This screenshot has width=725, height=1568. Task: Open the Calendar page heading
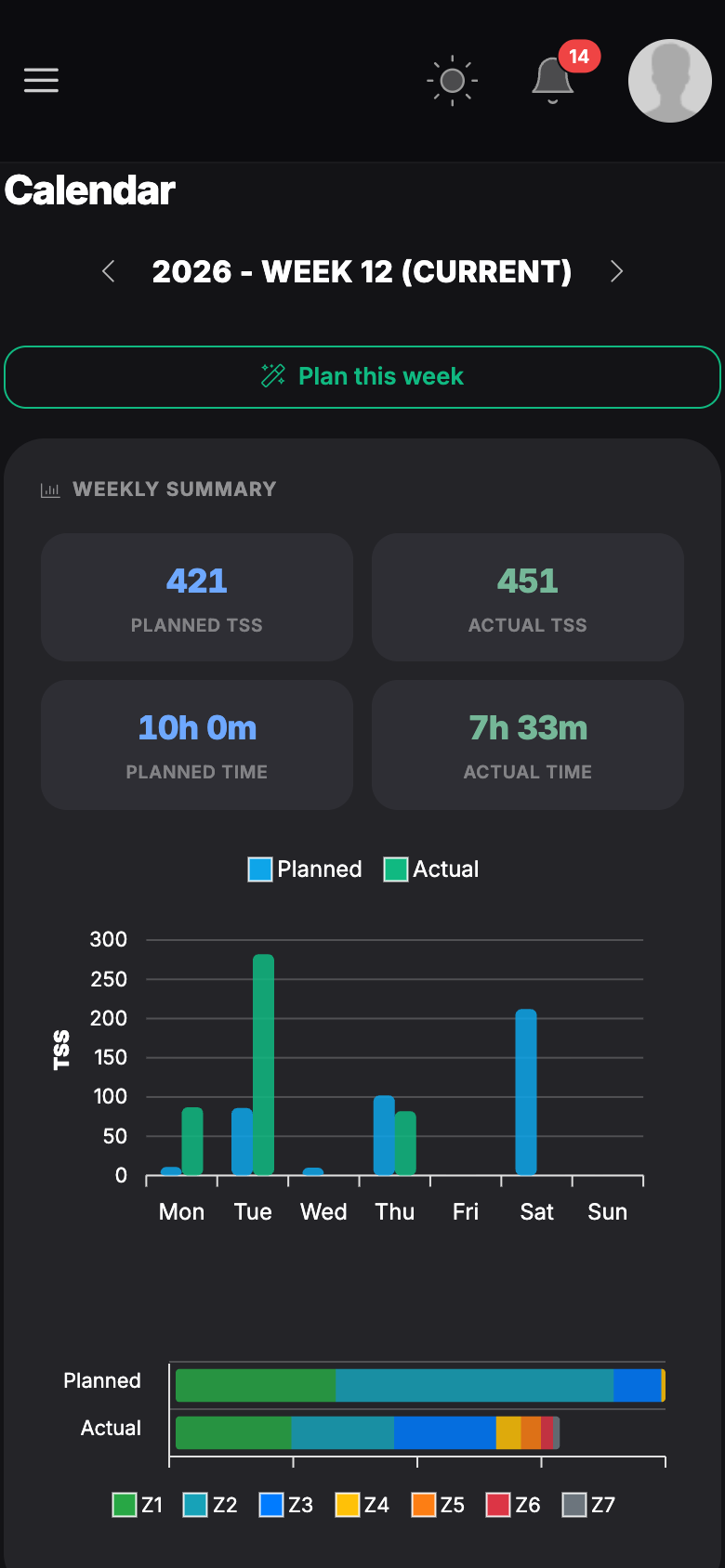(90, 189)
